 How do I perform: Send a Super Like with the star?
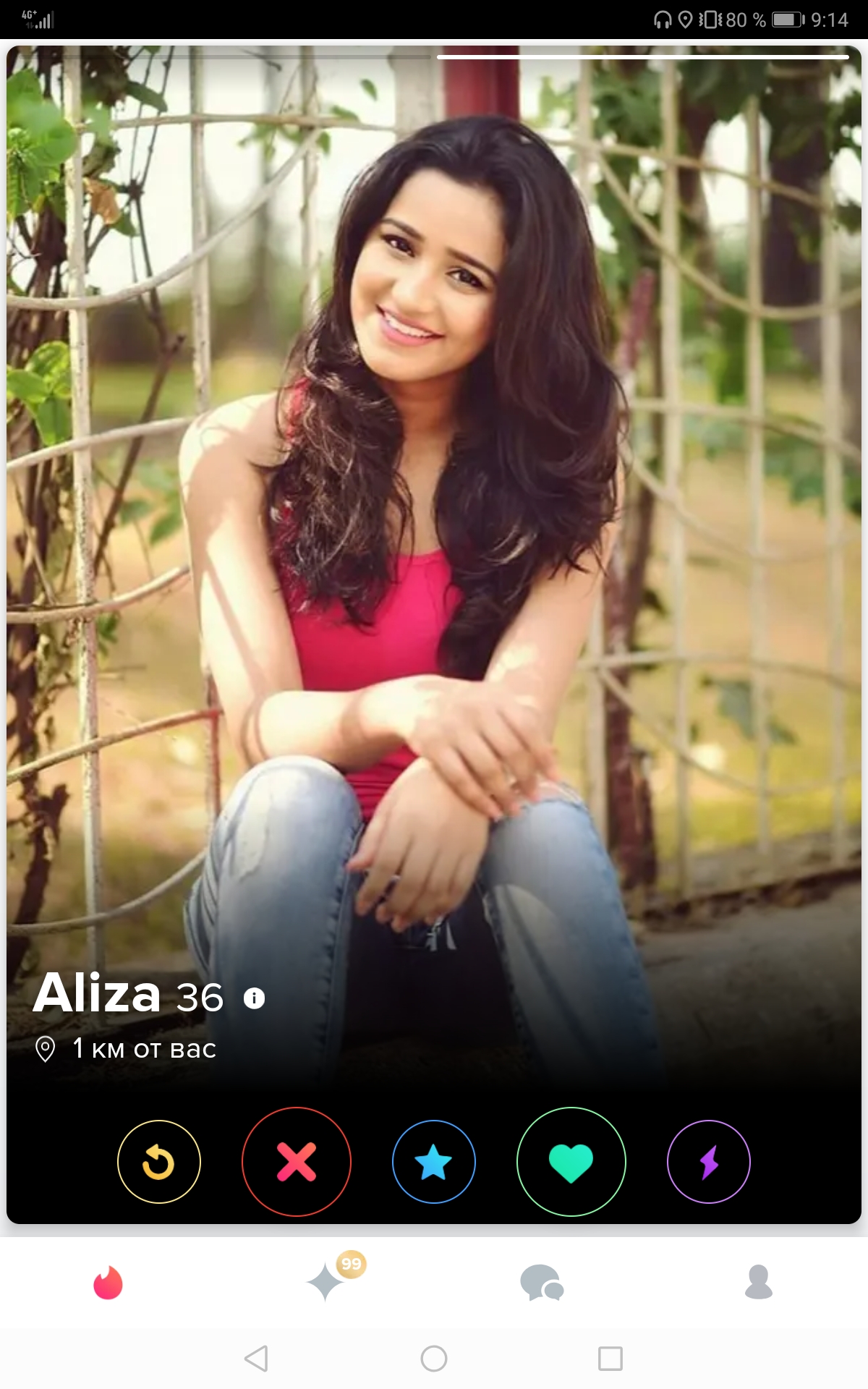point(433,1162)
